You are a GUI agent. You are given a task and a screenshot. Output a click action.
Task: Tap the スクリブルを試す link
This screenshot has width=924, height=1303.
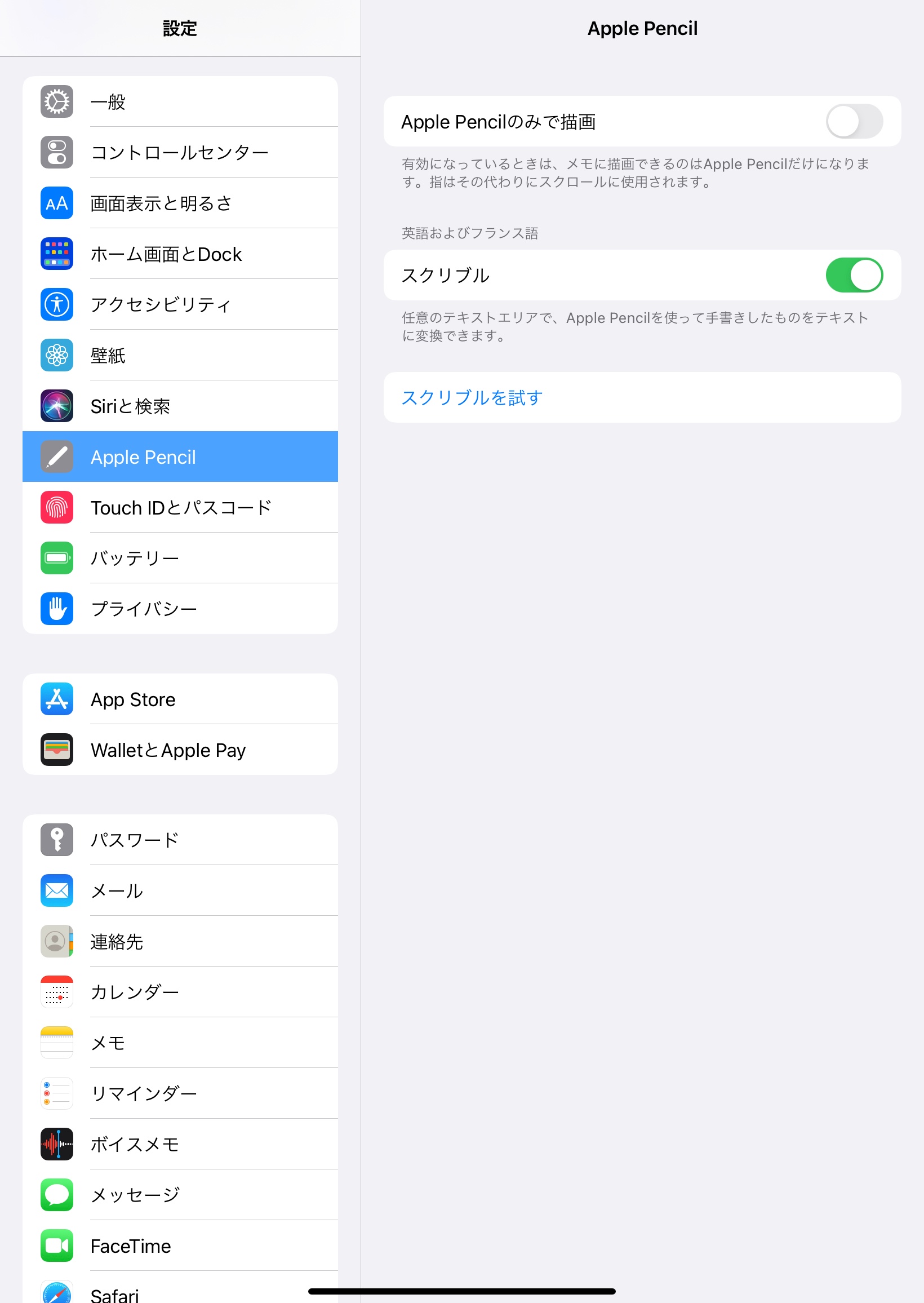pos(472,398)
